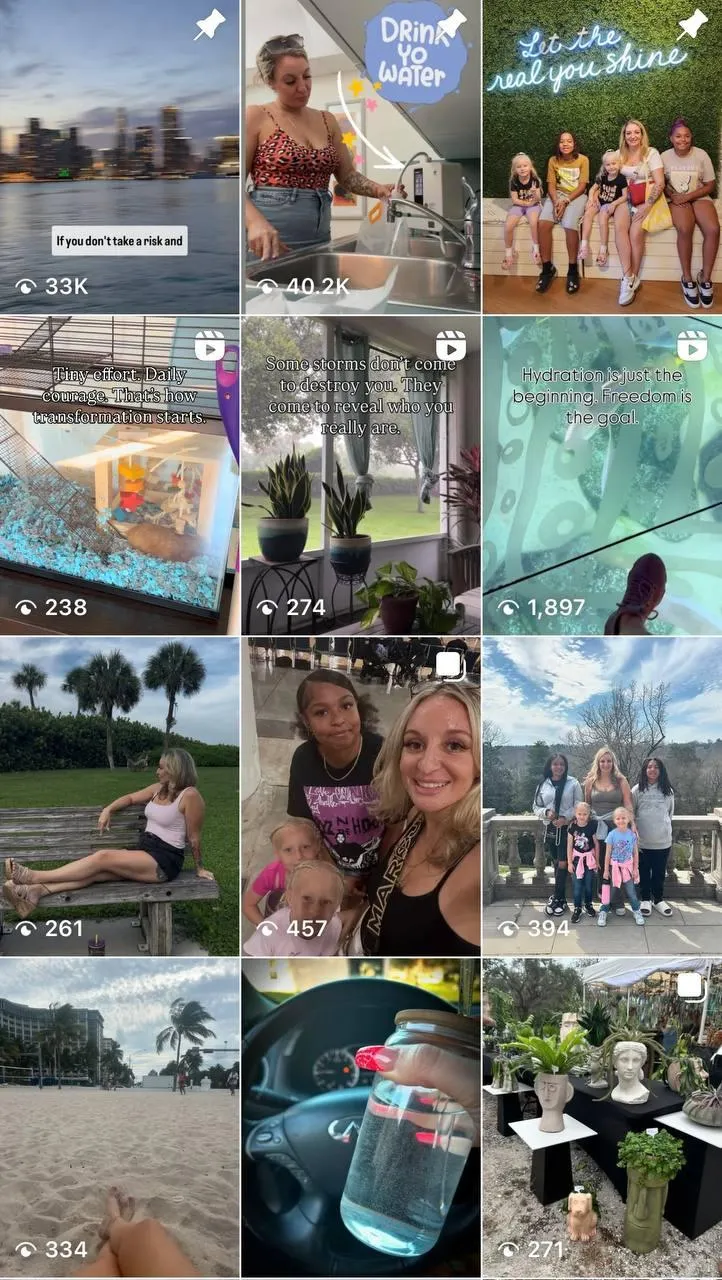Open the plant market post with 271 views
The image size is (722, 1280).
[x=602, y=1118]
